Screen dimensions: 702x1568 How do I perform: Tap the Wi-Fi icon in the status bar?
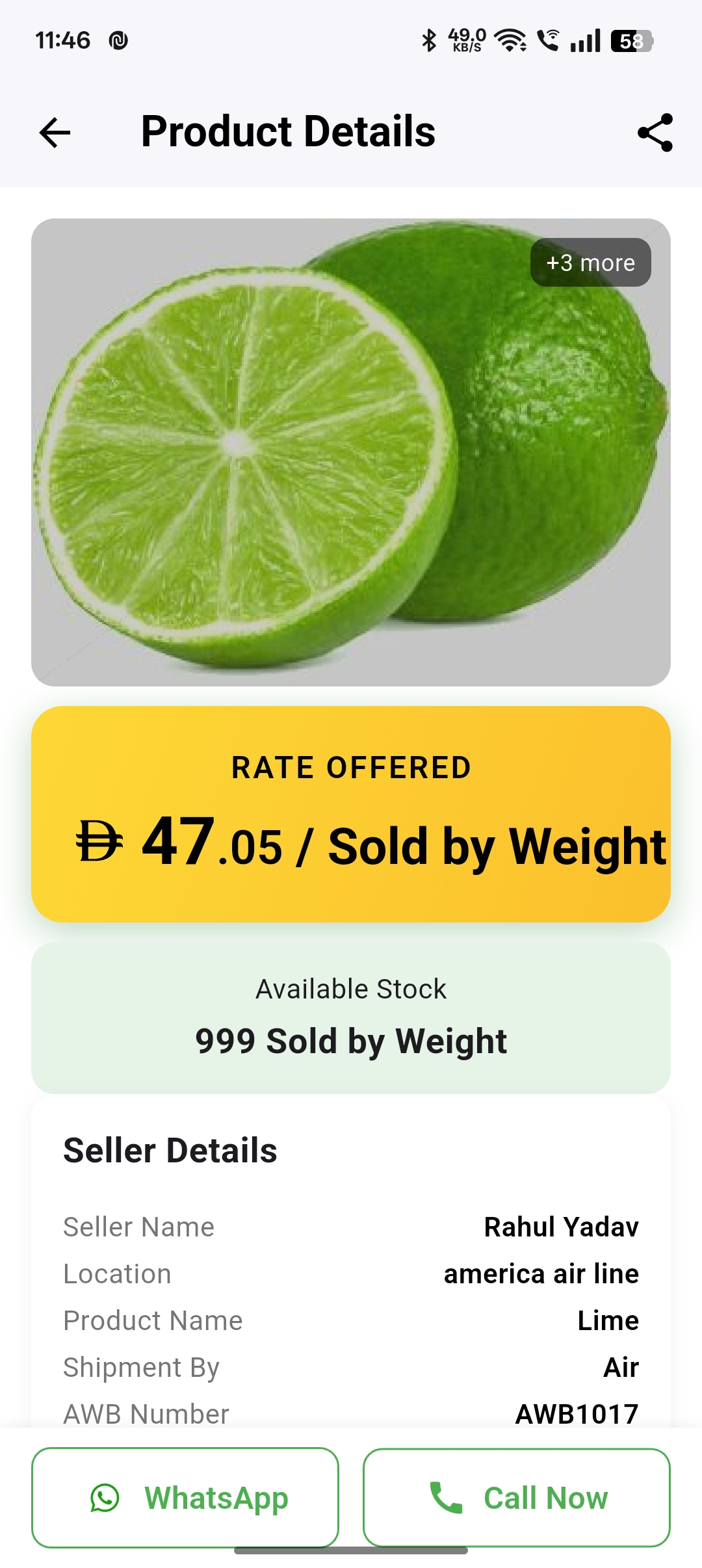[511, 40]
